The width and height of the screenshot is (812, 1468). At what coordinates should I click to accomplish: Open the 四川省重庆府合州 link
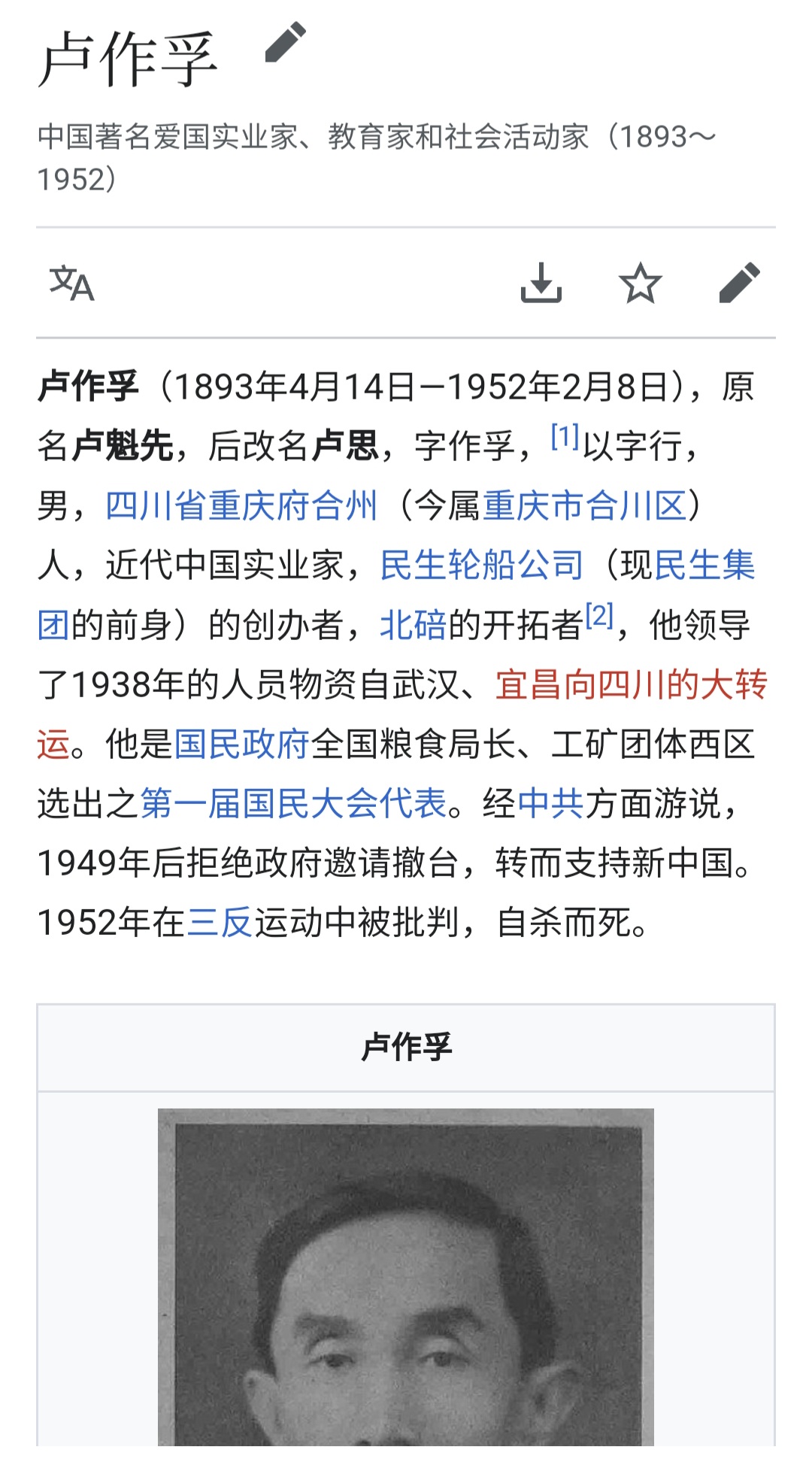click(x=241, y=505)
